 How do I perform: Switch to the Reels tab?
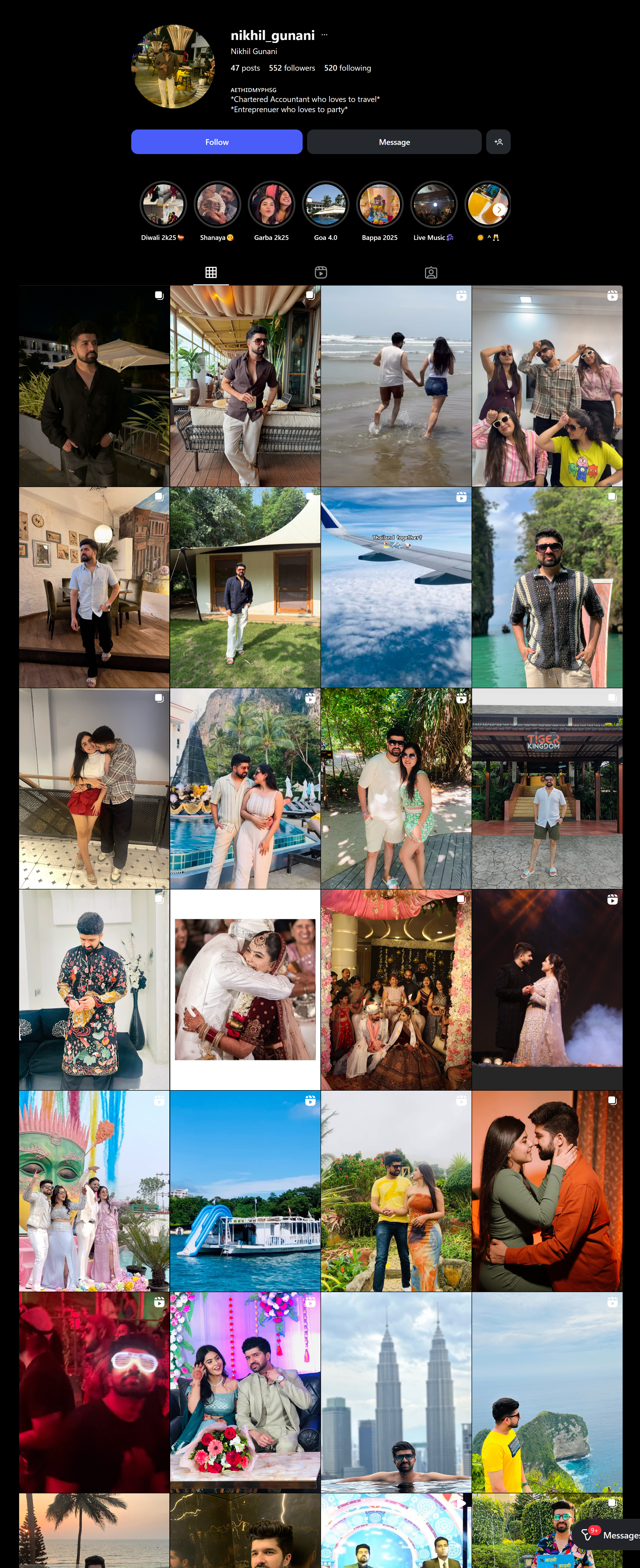[x=320, y=273]
